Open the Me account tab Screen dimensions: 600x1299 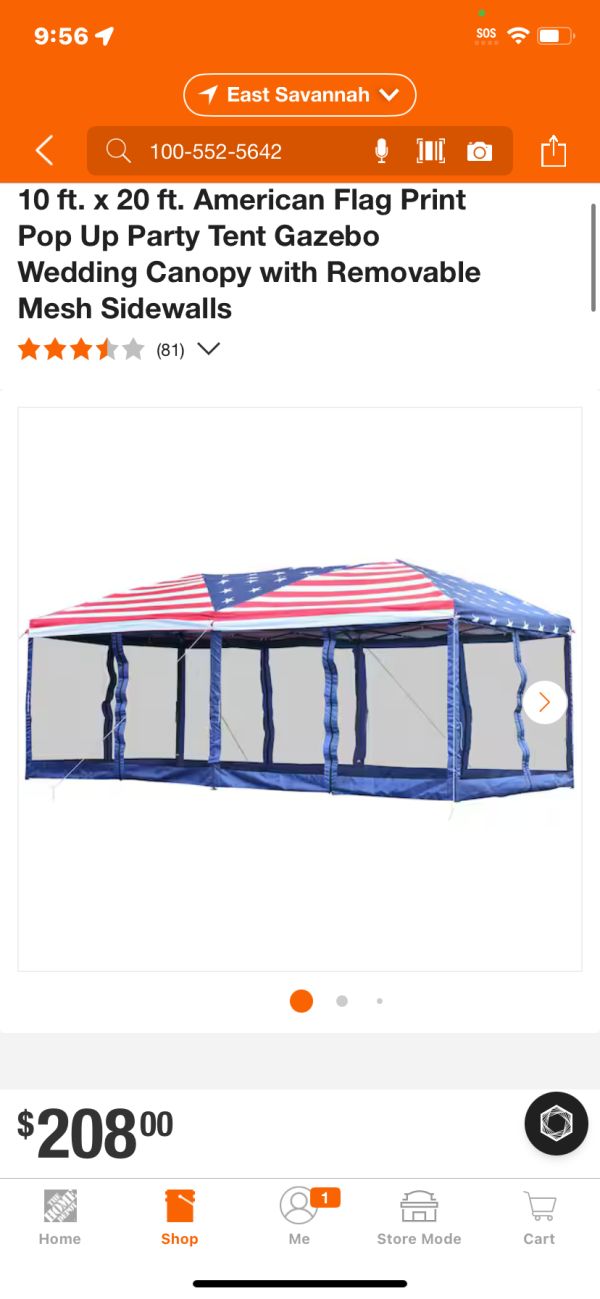coord(299,1217)
